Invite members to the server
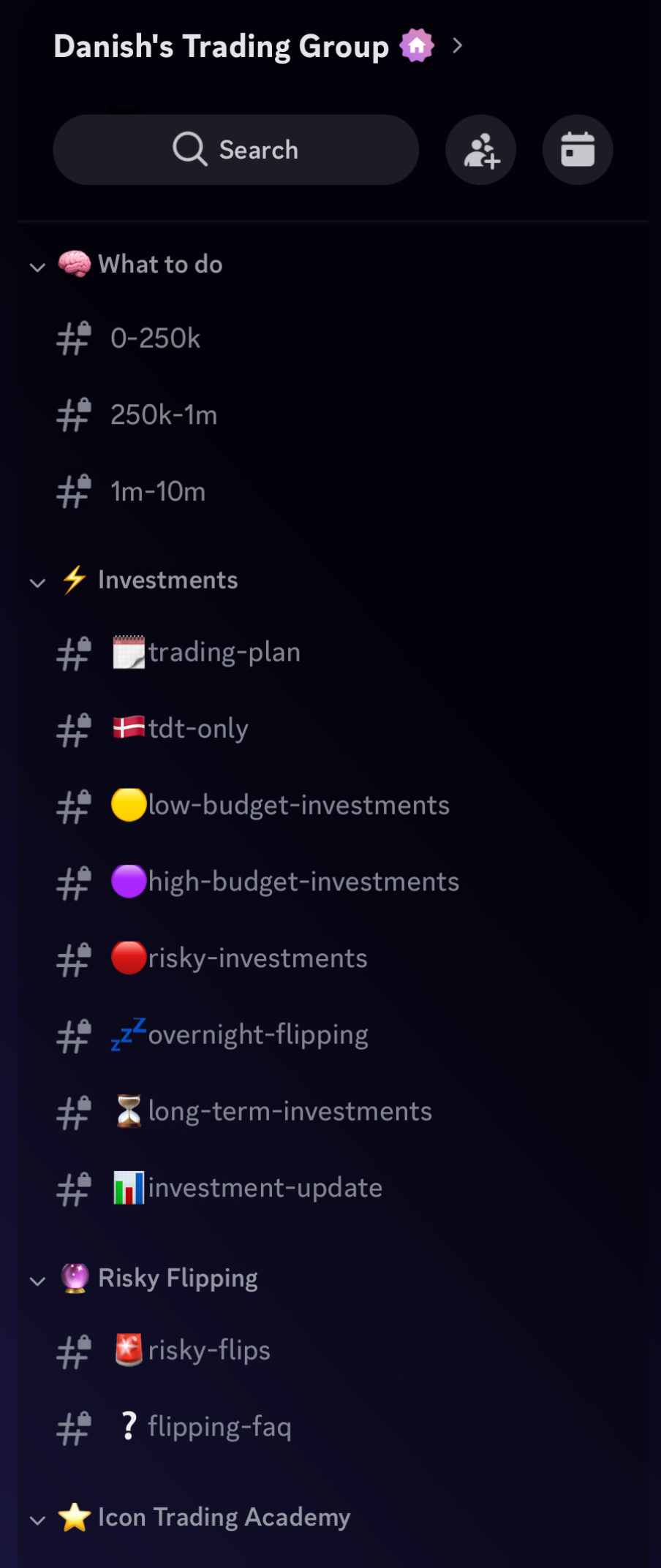This screenshot has height=1568, width=661. click(x=480, y=150)
